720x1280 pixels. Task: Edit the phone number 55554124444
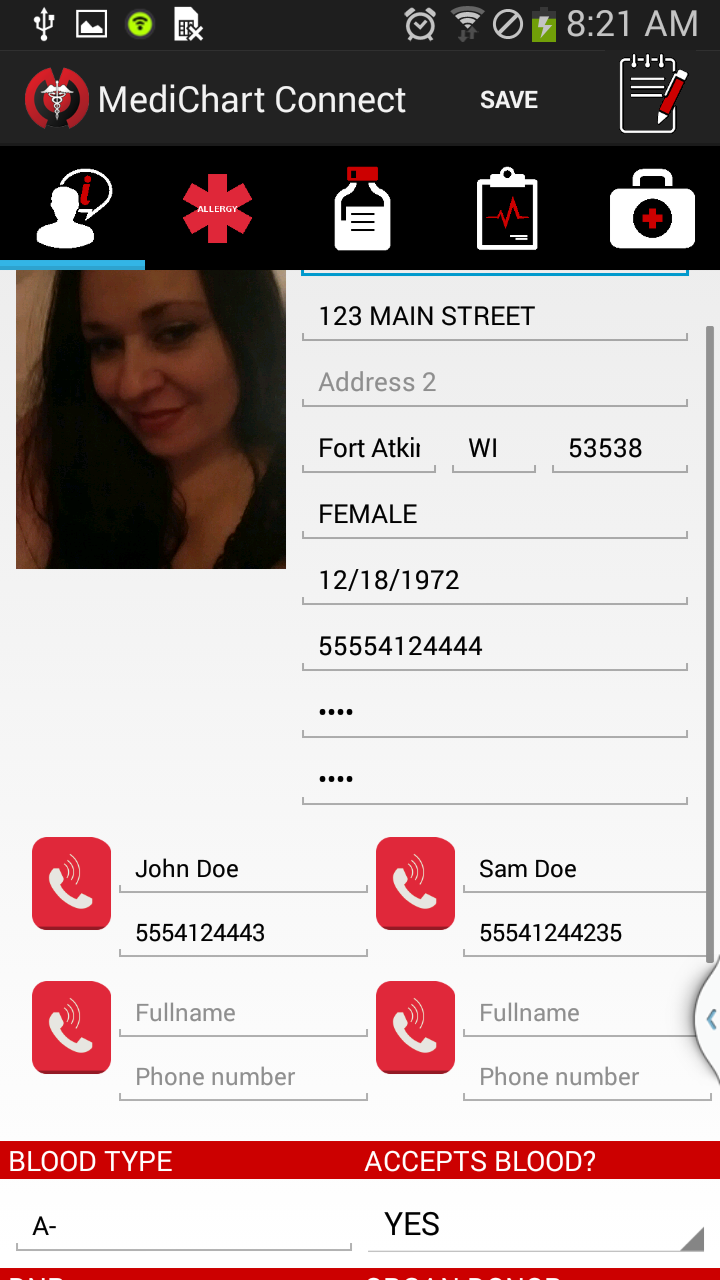(494, 647)
